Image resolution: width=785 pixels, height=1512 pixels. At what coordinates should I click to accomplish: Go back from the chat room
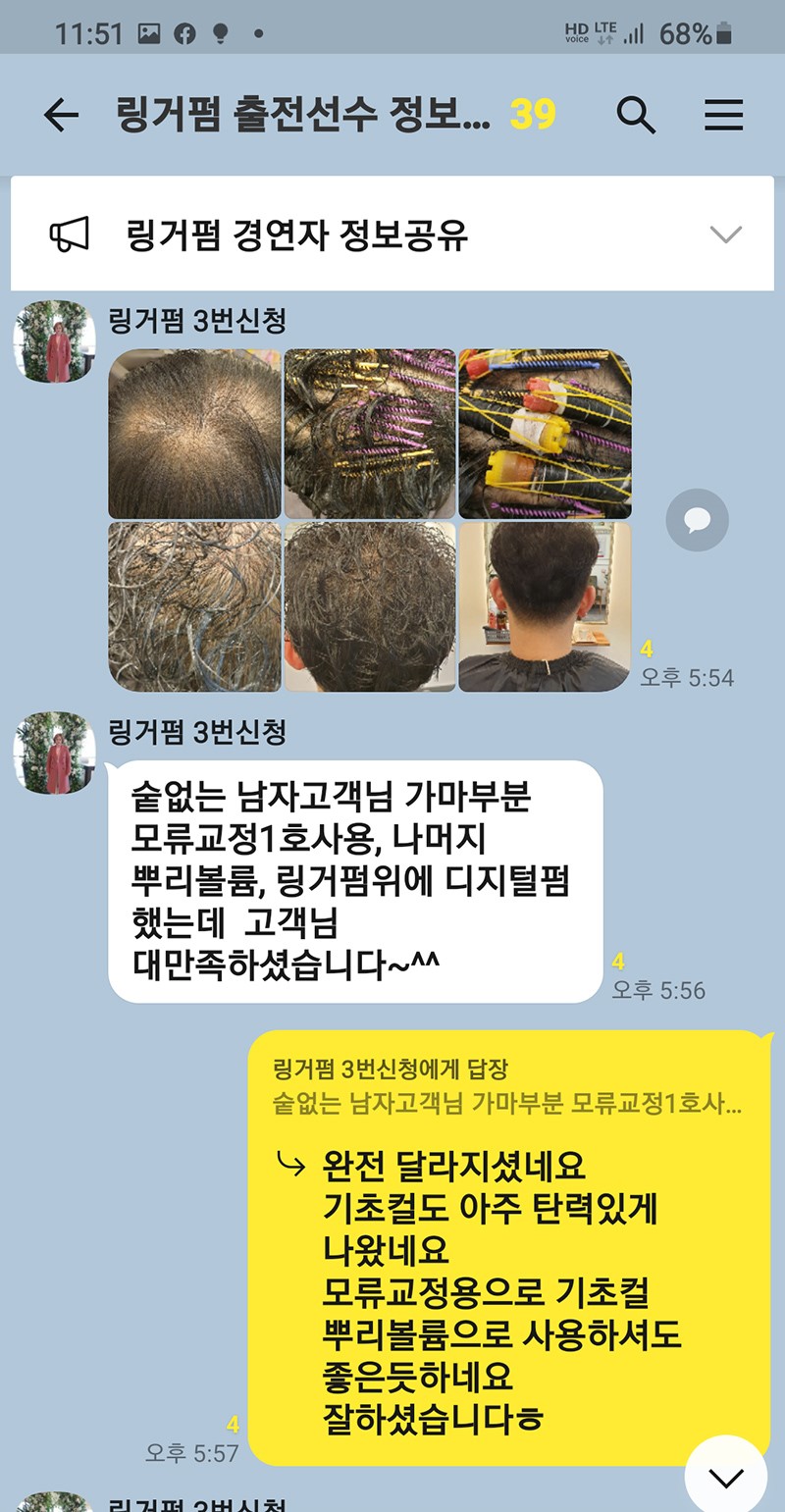[61, 116]
